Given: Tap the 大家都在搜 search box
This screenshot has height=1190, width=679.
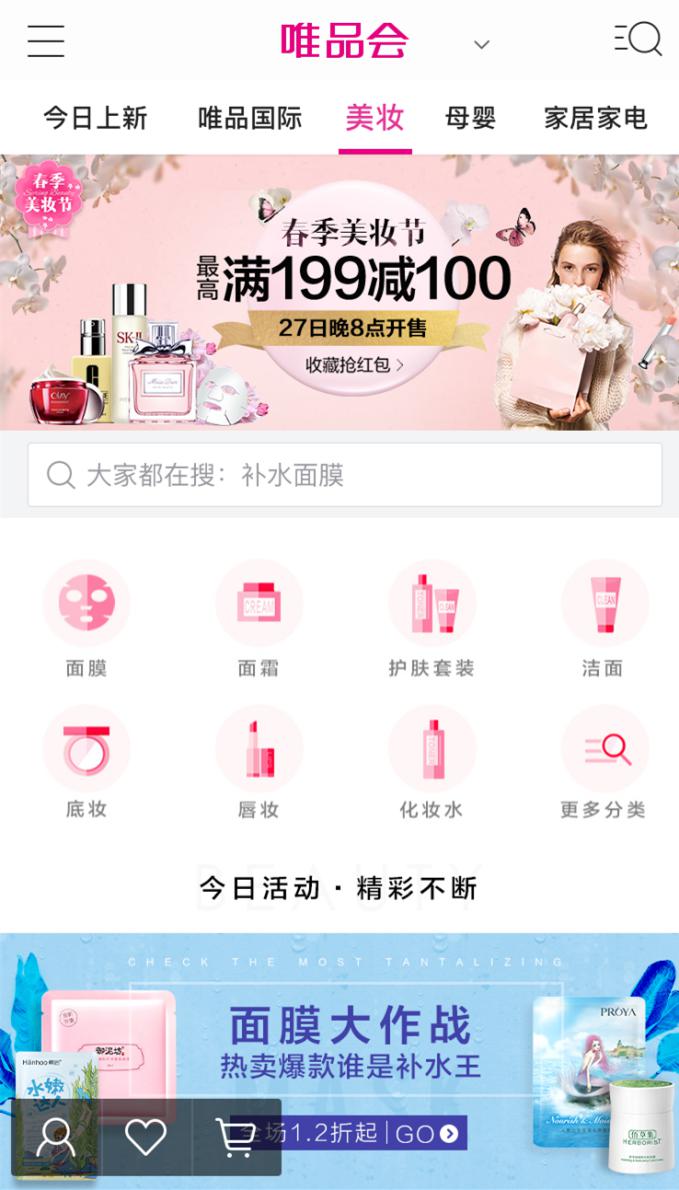Looking at the screenshot, I should [x=344, y=475].
